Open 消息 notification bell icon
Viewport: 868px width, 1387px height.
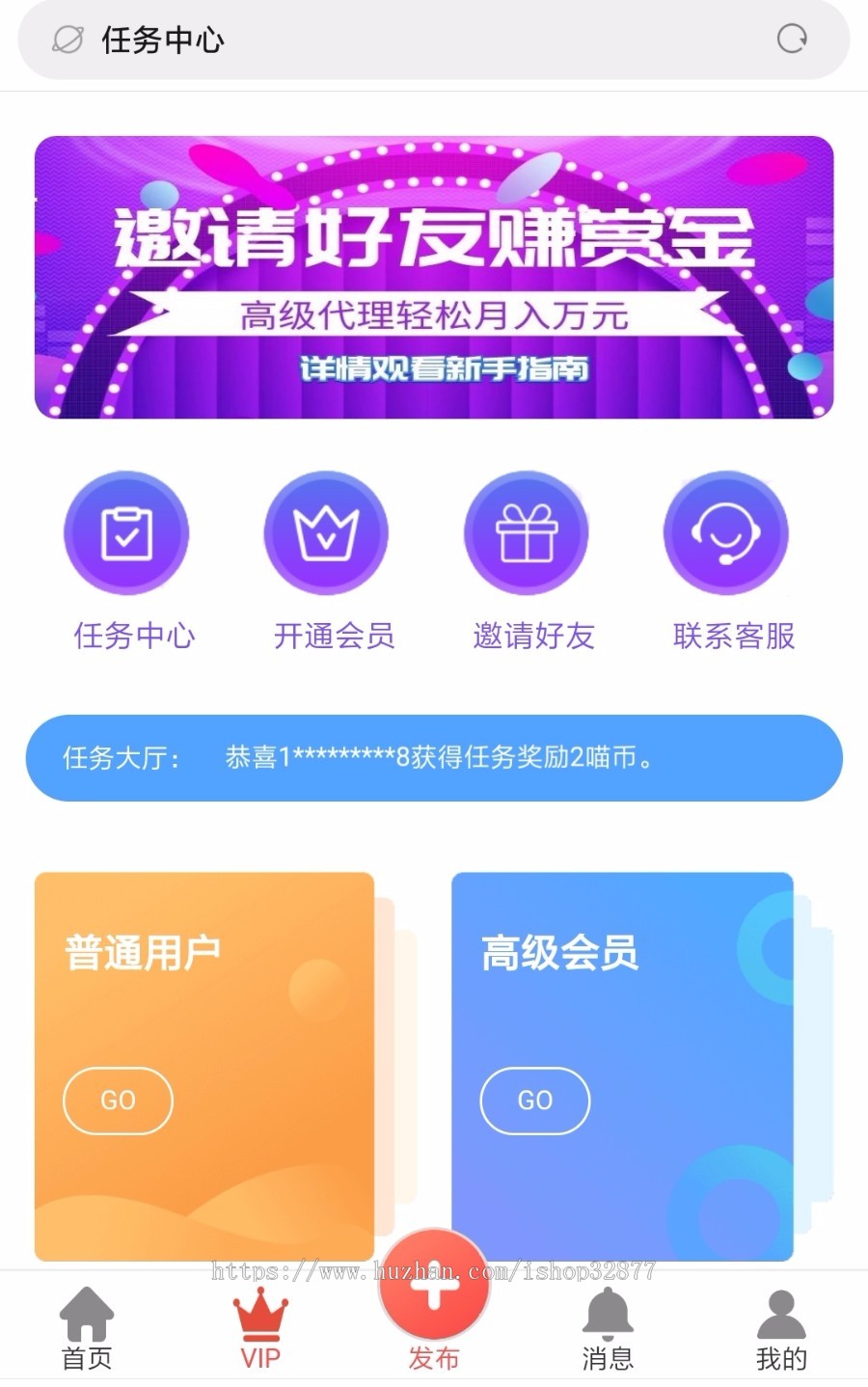[x=608, y=1312]
